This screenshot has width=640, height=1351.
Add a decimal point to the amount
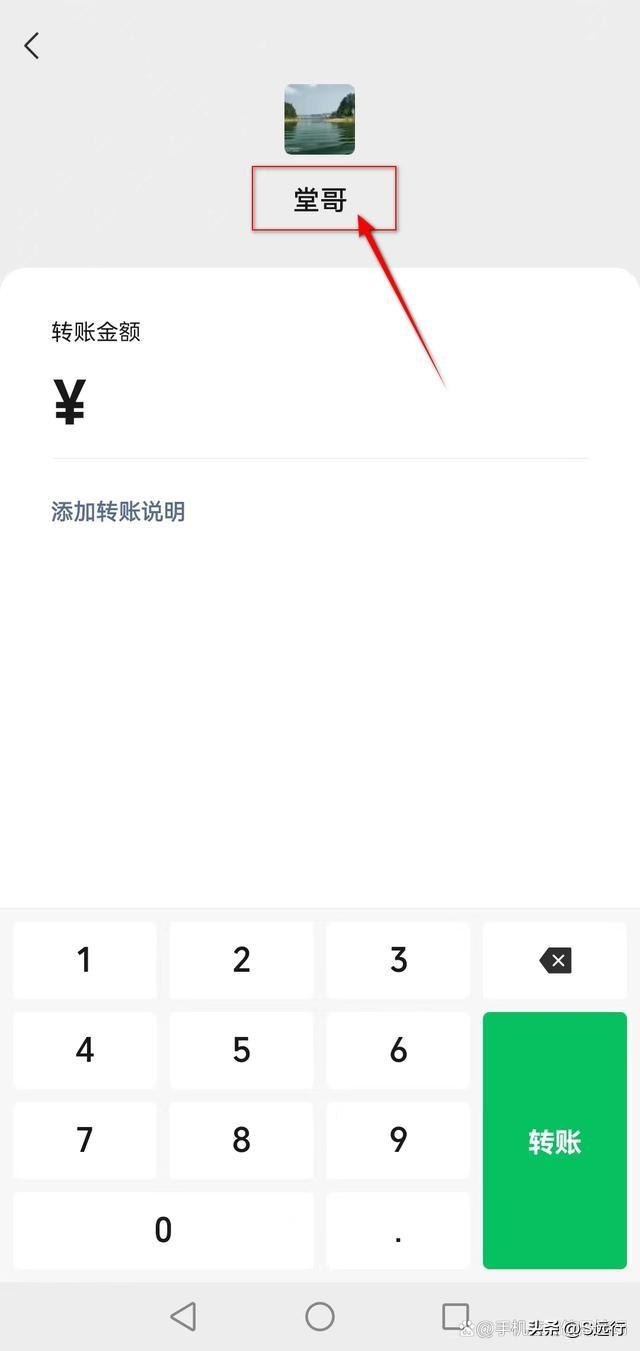pos(398,1230)
